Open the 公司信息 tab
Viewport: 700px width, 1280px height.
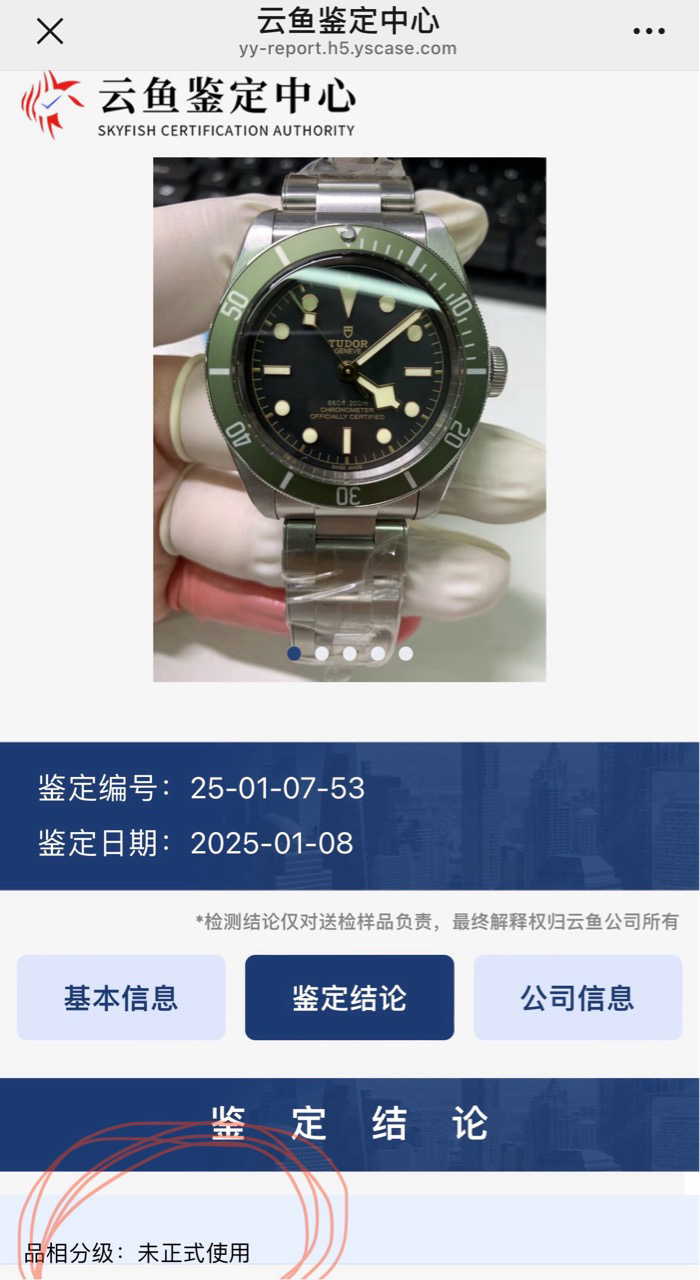click(577, 997)
